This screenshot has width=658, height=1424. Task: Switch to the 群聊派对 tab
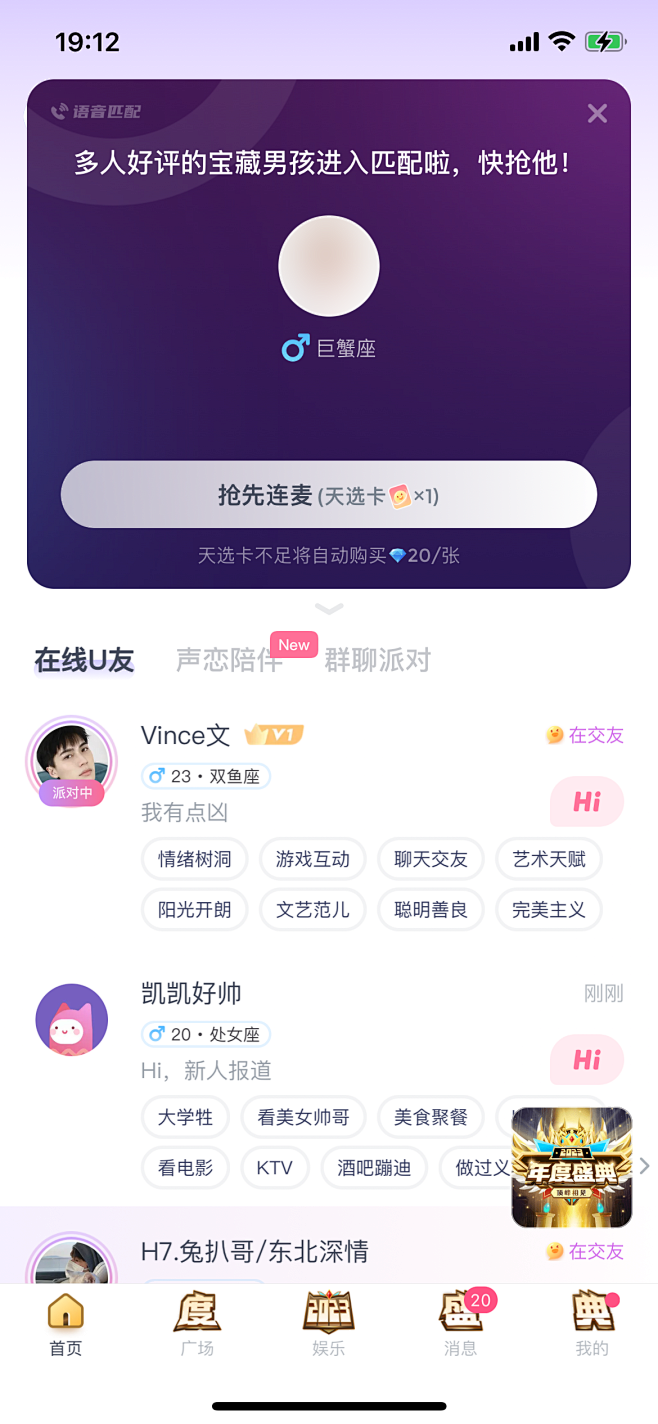(x=377, y=660)
